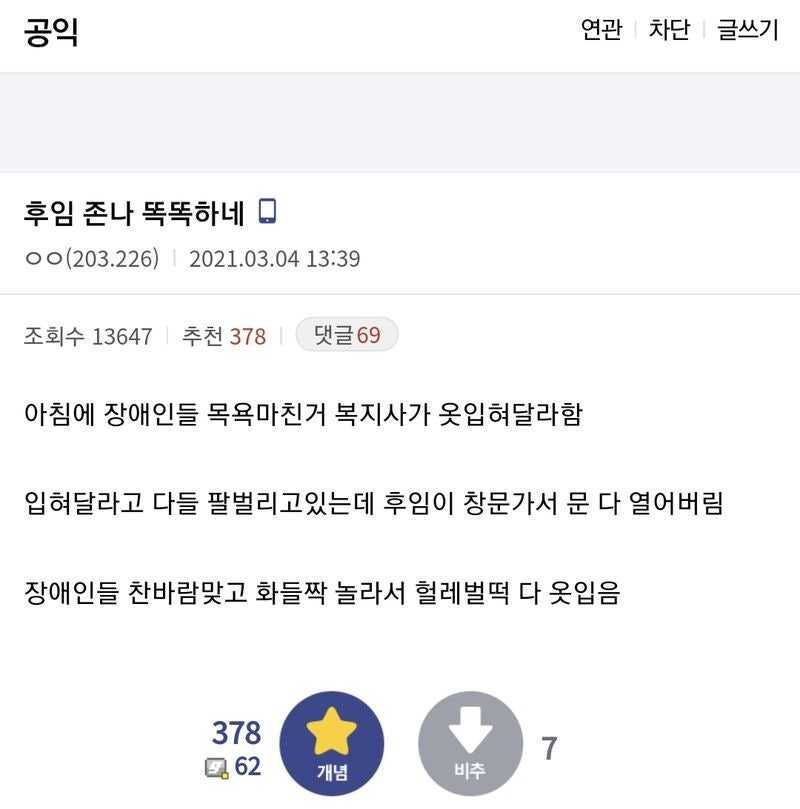Jump to the 댓글 69 comments
Screen dimensions: 800x809
coord(347,335)
